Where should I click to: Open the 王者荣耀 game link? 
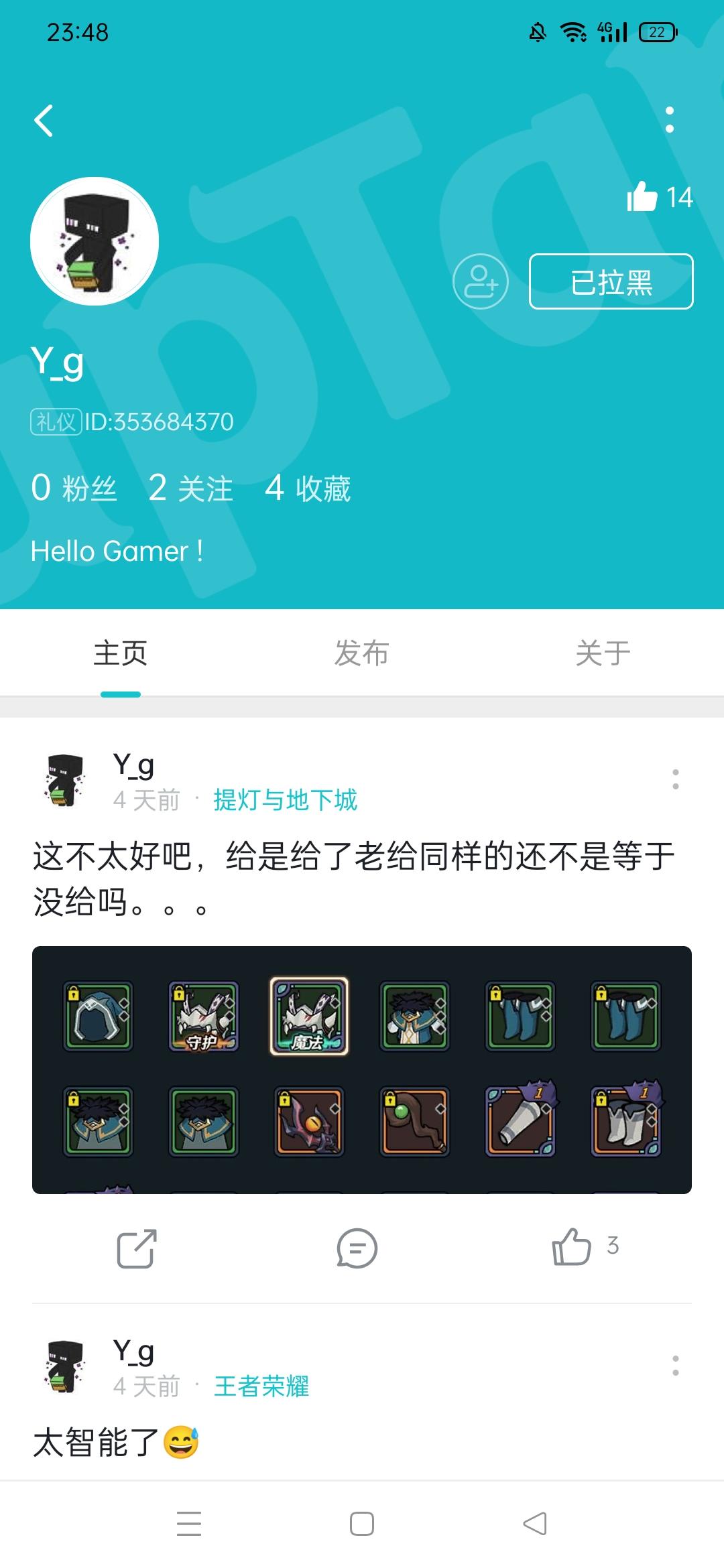[261, 1384]
